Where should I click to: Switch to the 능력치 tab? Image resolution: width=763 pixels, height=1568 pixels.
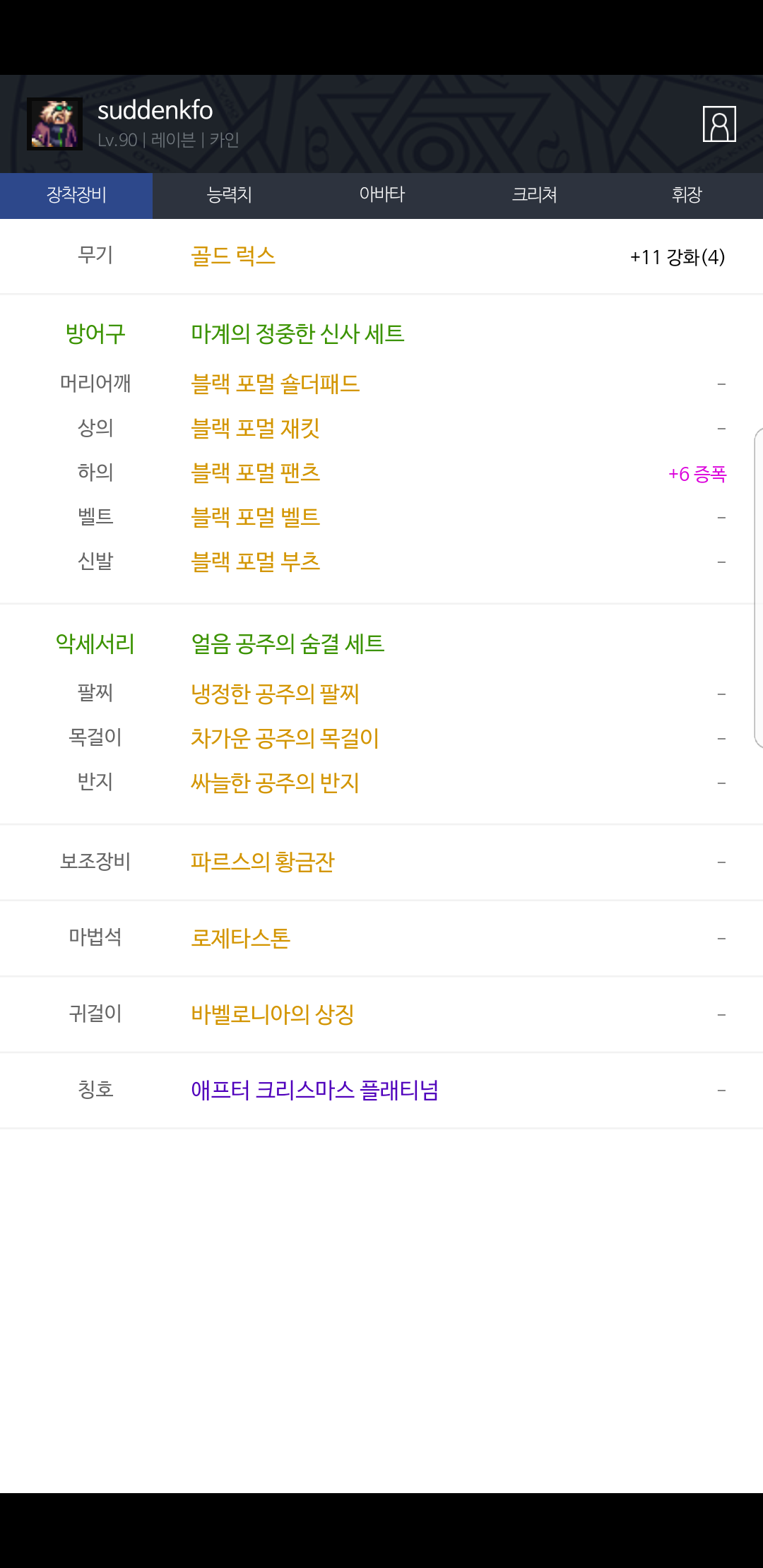pos(229,195)
